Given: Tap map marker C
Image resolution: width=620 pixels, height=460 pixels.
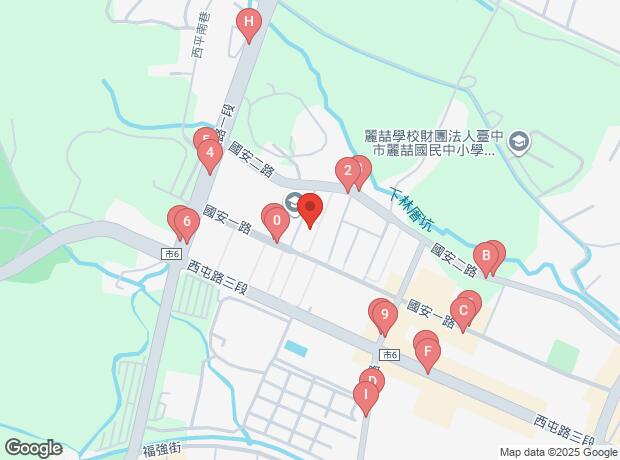Looking at the screenshot, I should (463, 314).
